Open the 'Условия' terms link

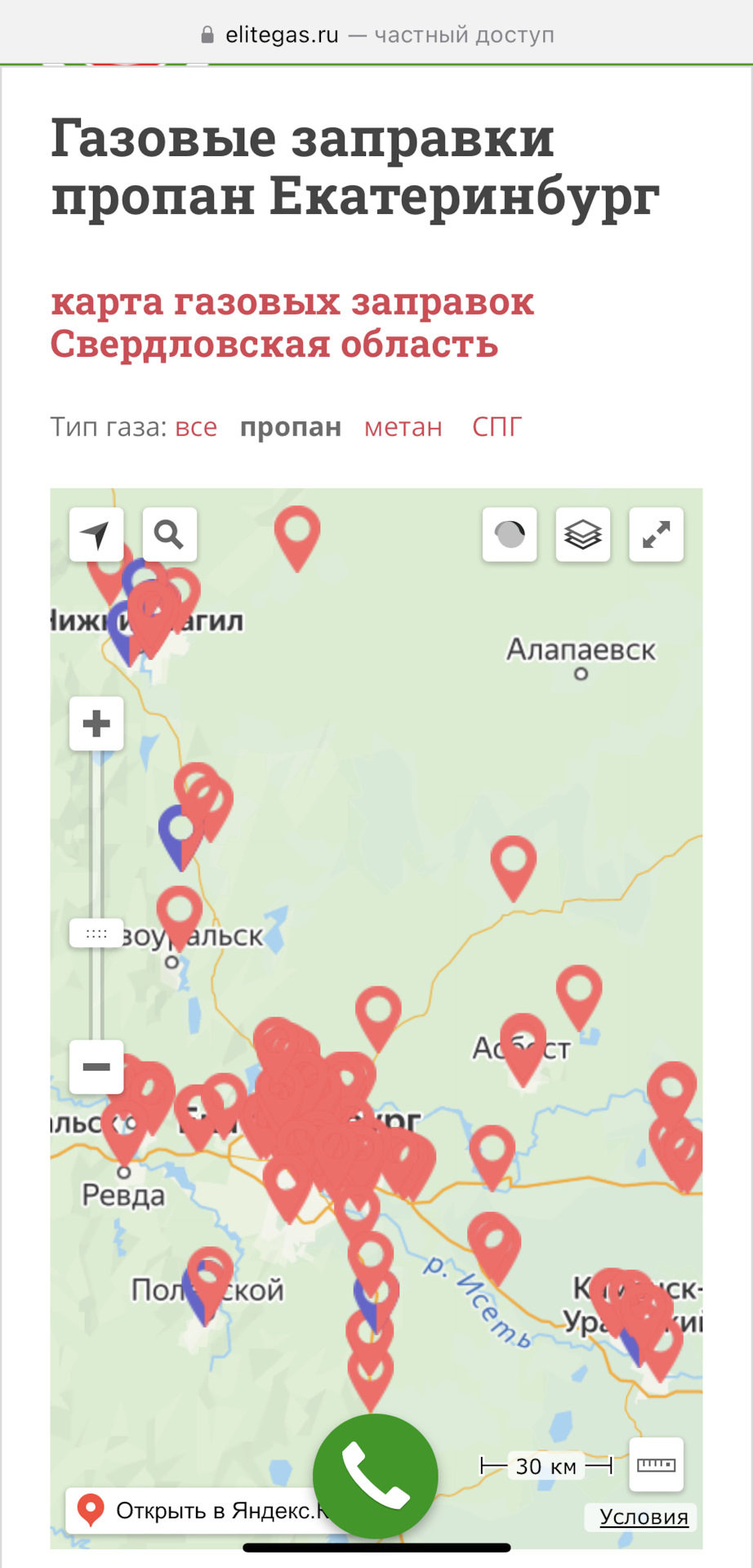(x=644, y=1517)
